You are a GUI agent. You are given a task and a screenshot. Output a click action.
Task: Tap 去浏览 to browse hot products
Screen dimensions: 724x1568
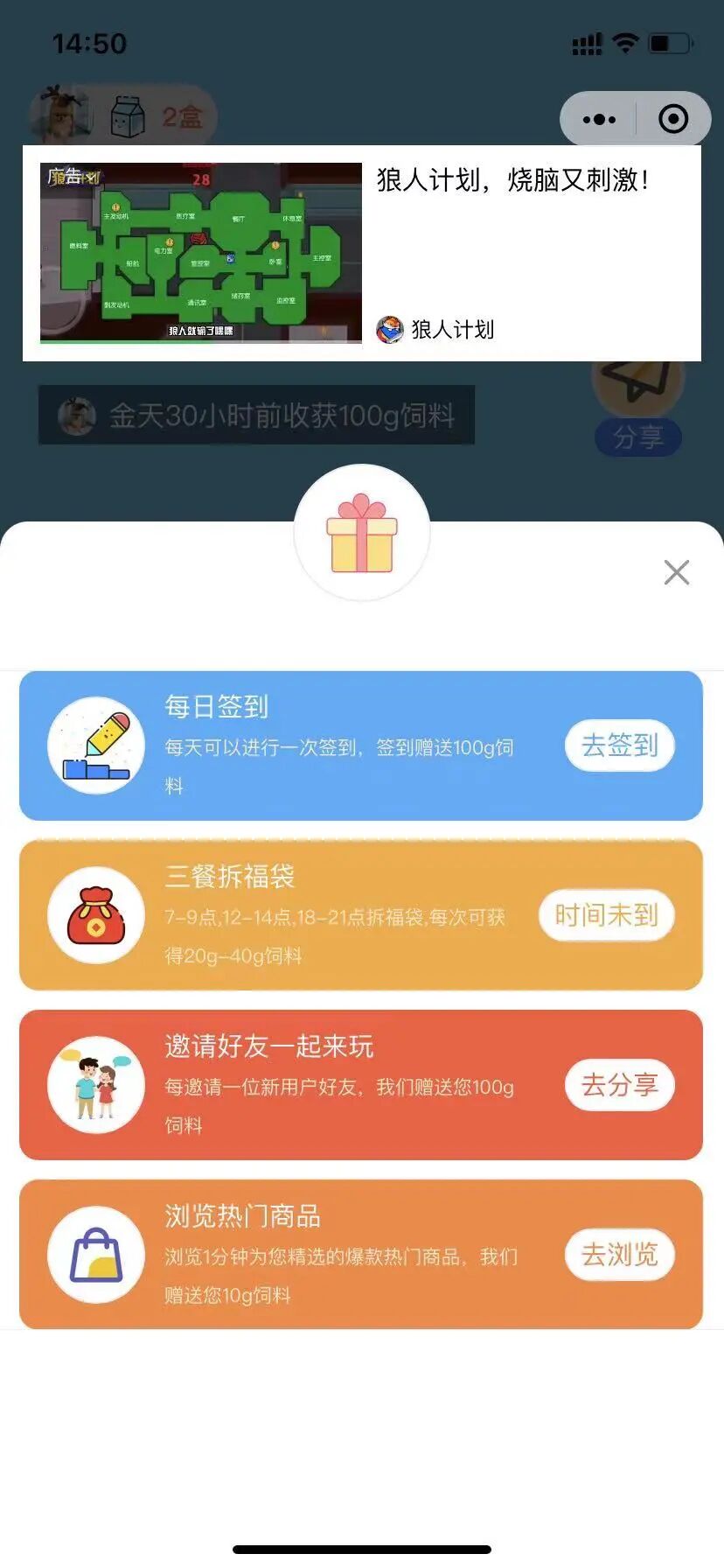[x=619, y=1255]
